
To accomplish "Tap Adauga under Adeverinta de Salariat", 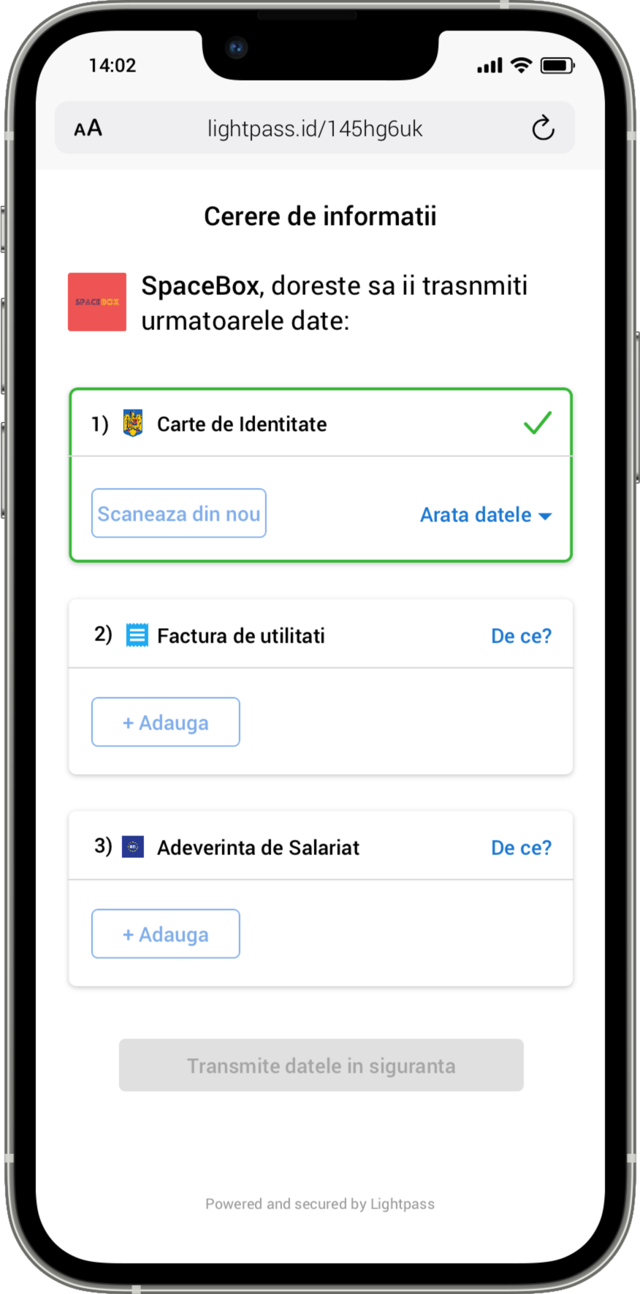I will click(x=166, y=935).
